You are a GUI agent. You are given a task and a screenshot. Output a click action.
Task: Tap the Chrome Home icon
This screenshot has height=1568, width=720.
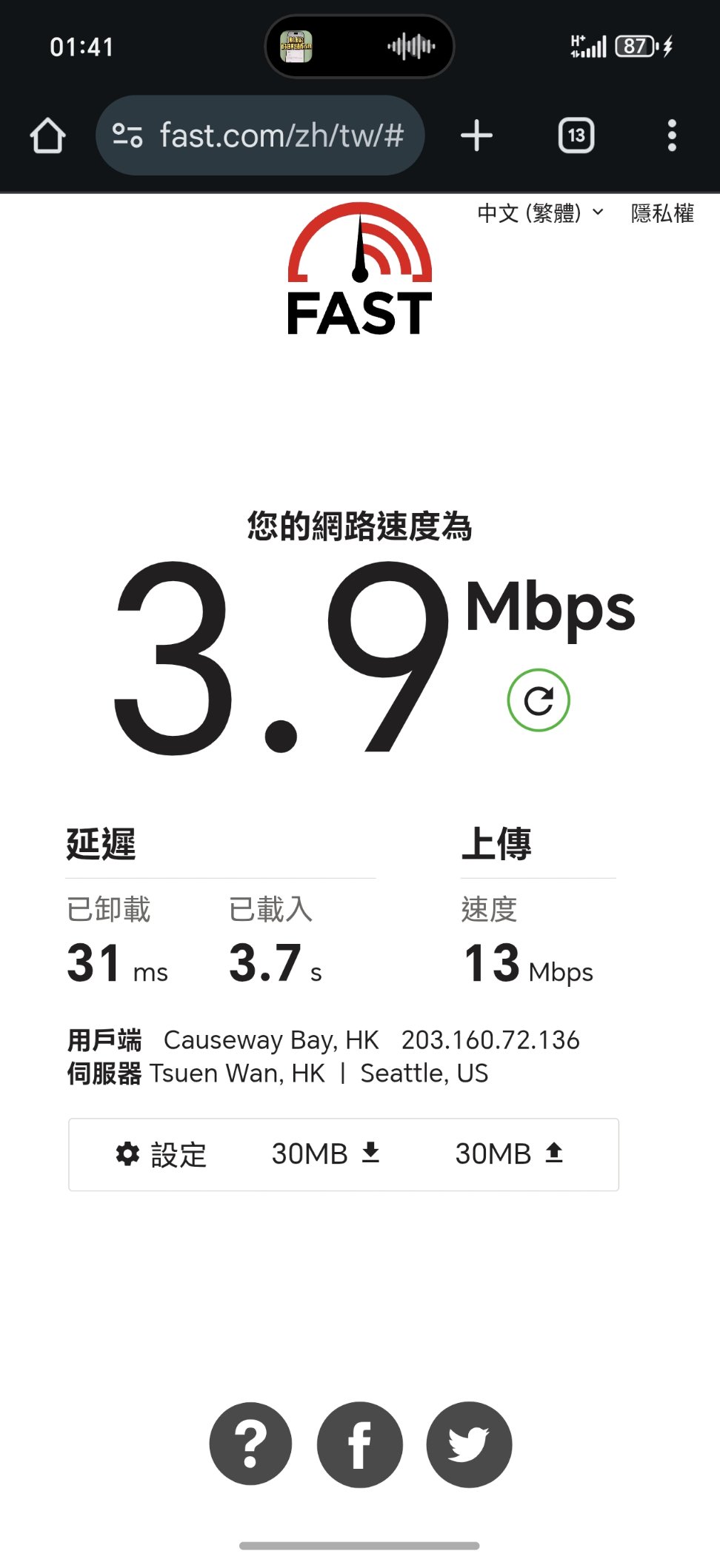click(x=46, y=135)
